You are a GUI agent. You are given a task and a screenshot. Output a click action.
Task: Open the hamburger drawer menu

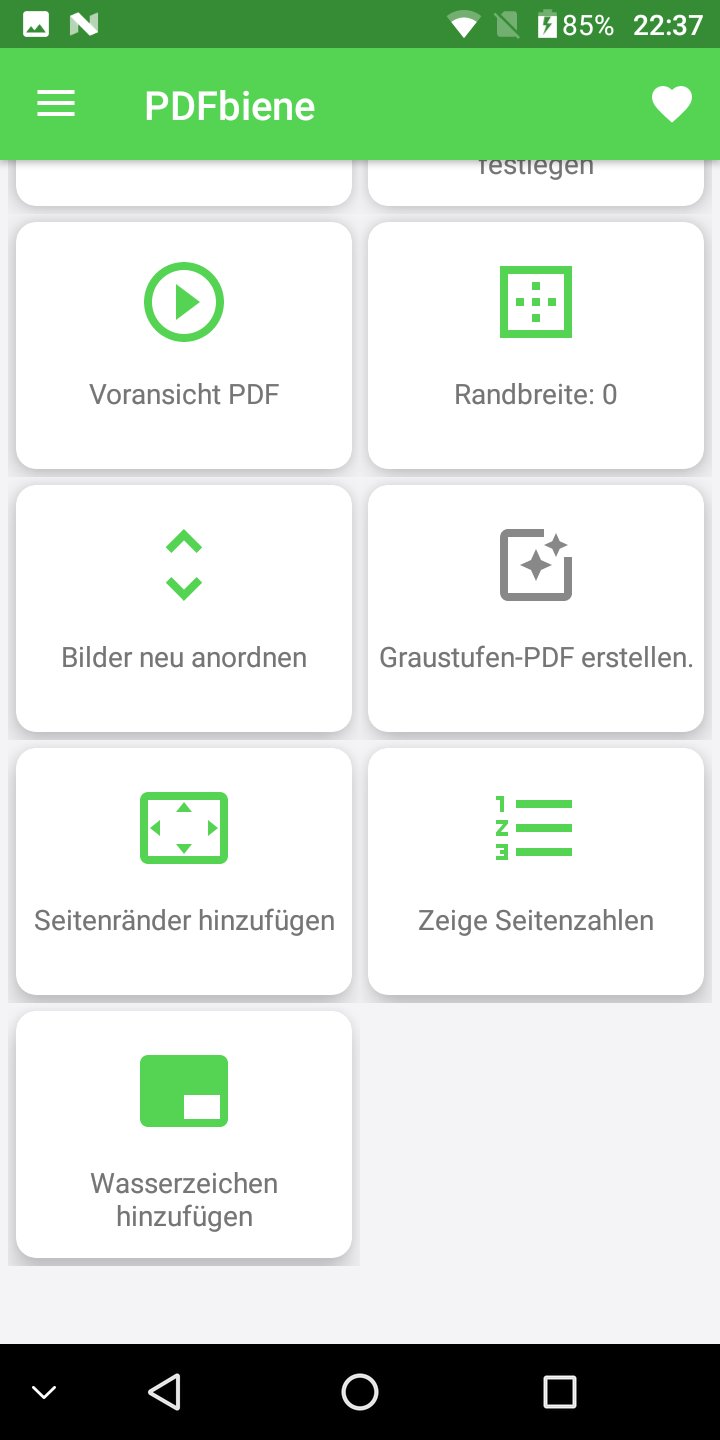[x=56, y=104]
